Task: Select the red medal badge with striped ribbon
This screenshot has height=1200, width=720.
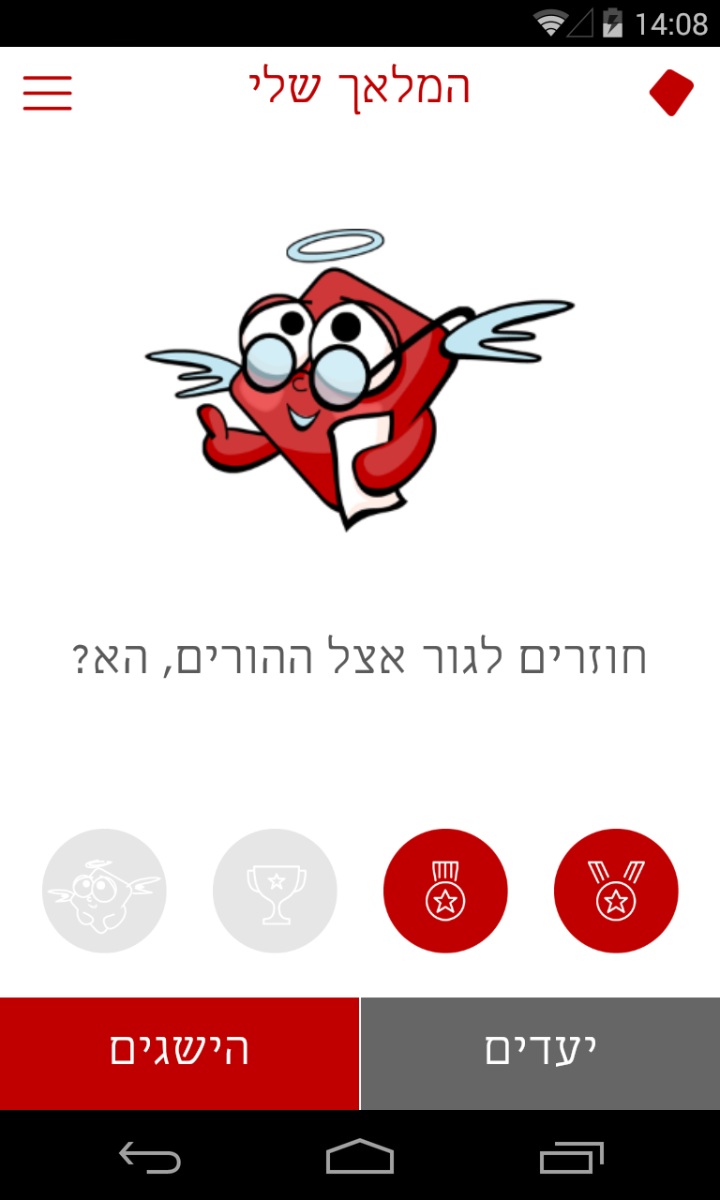Action: pos(445,890)
